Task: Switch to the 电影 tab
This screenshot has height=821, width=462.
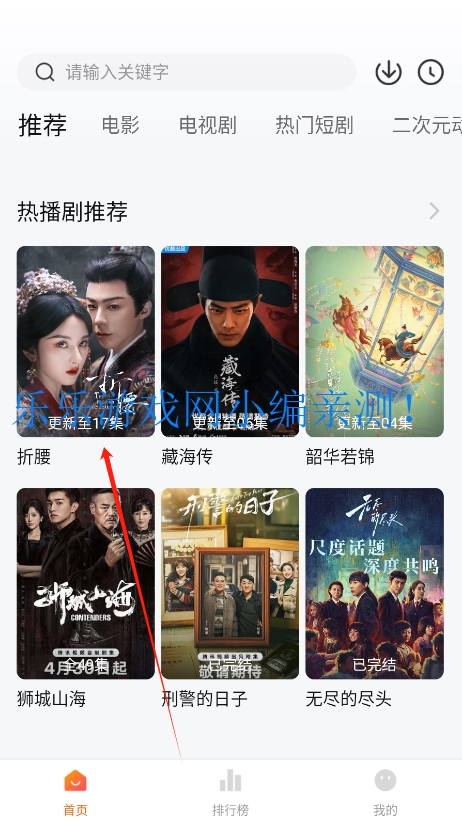Action: 120,125
